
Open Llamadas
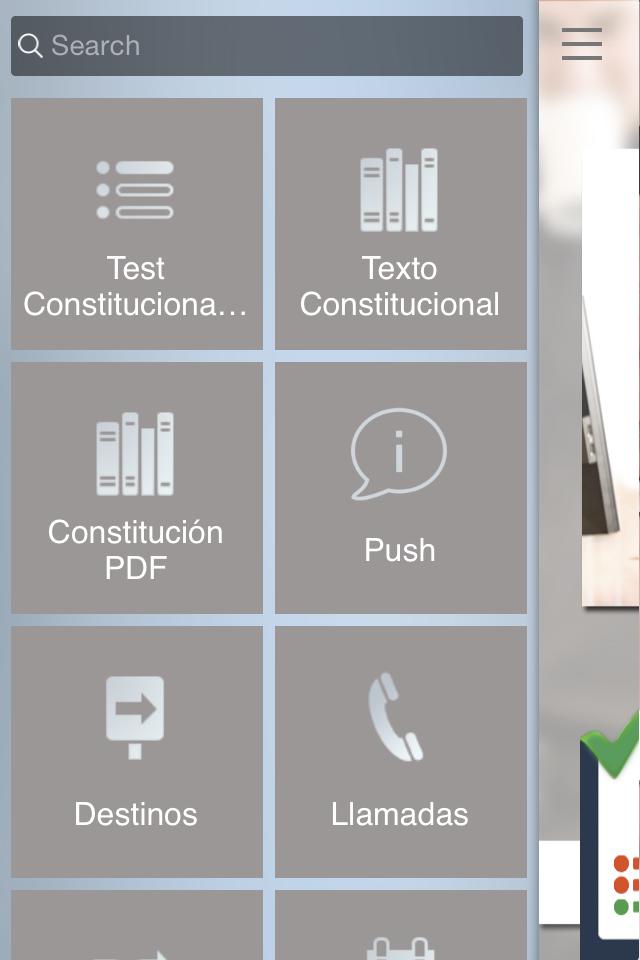tap(400, 752)
